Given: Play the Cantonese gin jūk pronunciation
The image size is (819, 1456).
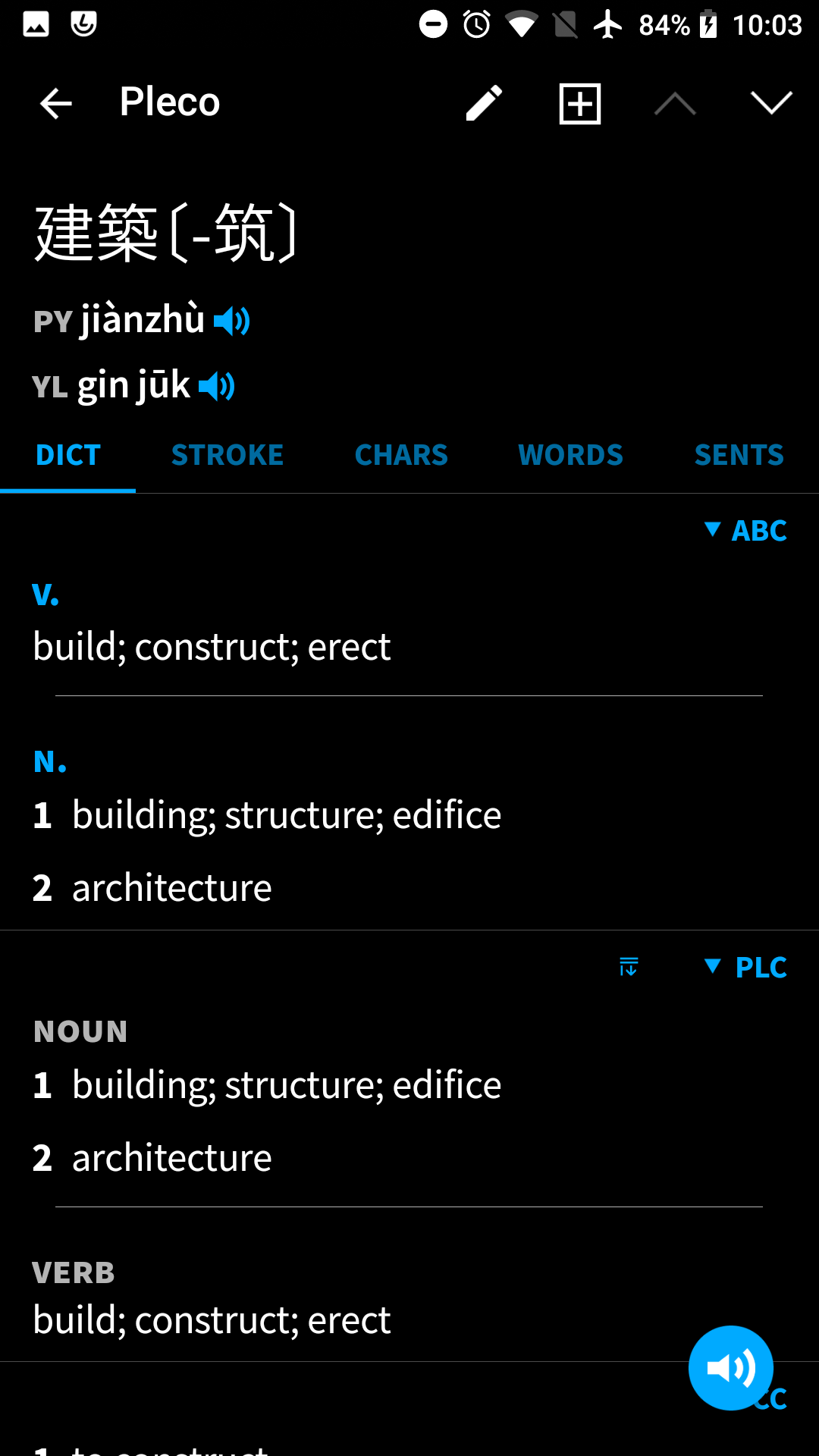Looking at the screenshot, I should click(217, 387).
